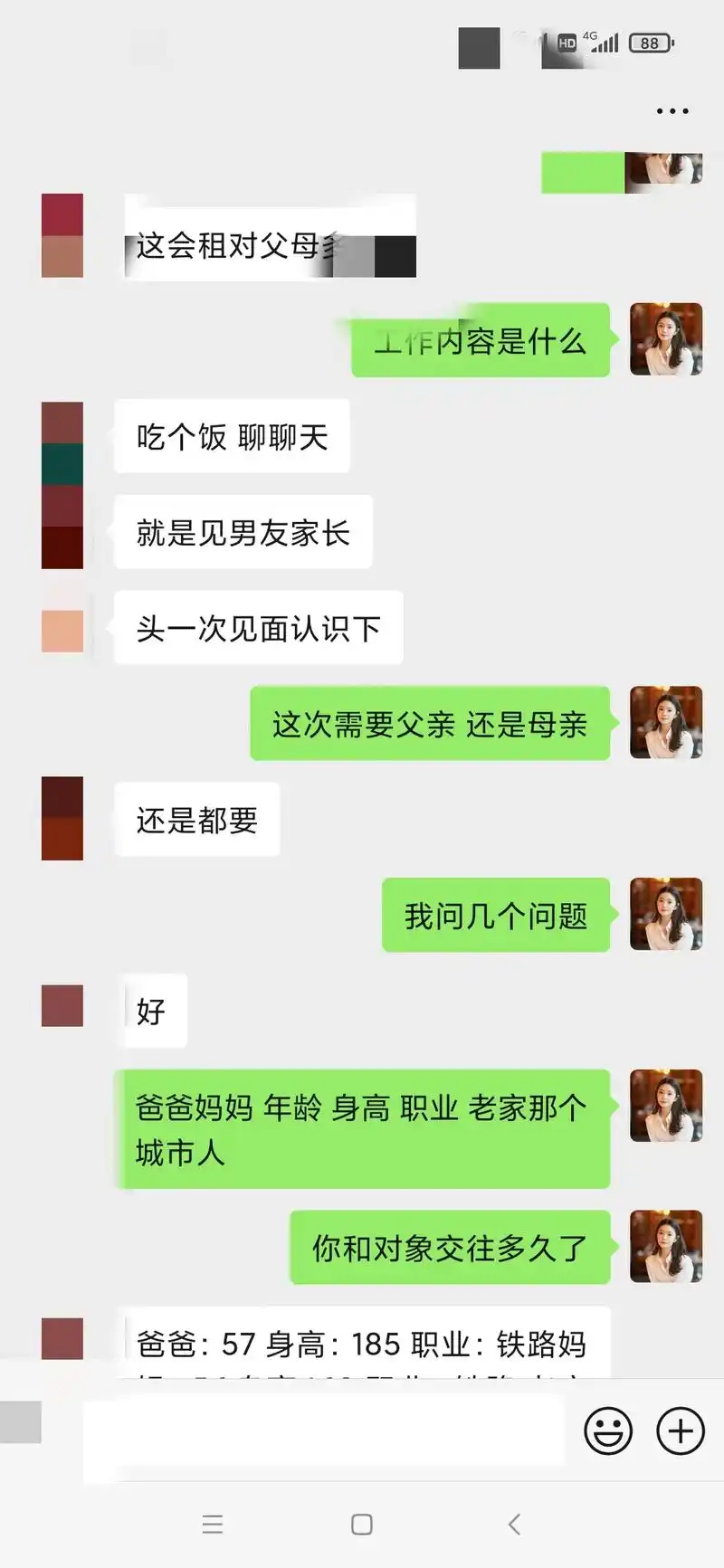Tap the battery indicator showing 88
Viewport: 724px width, 1568px height.
point(649,43)
